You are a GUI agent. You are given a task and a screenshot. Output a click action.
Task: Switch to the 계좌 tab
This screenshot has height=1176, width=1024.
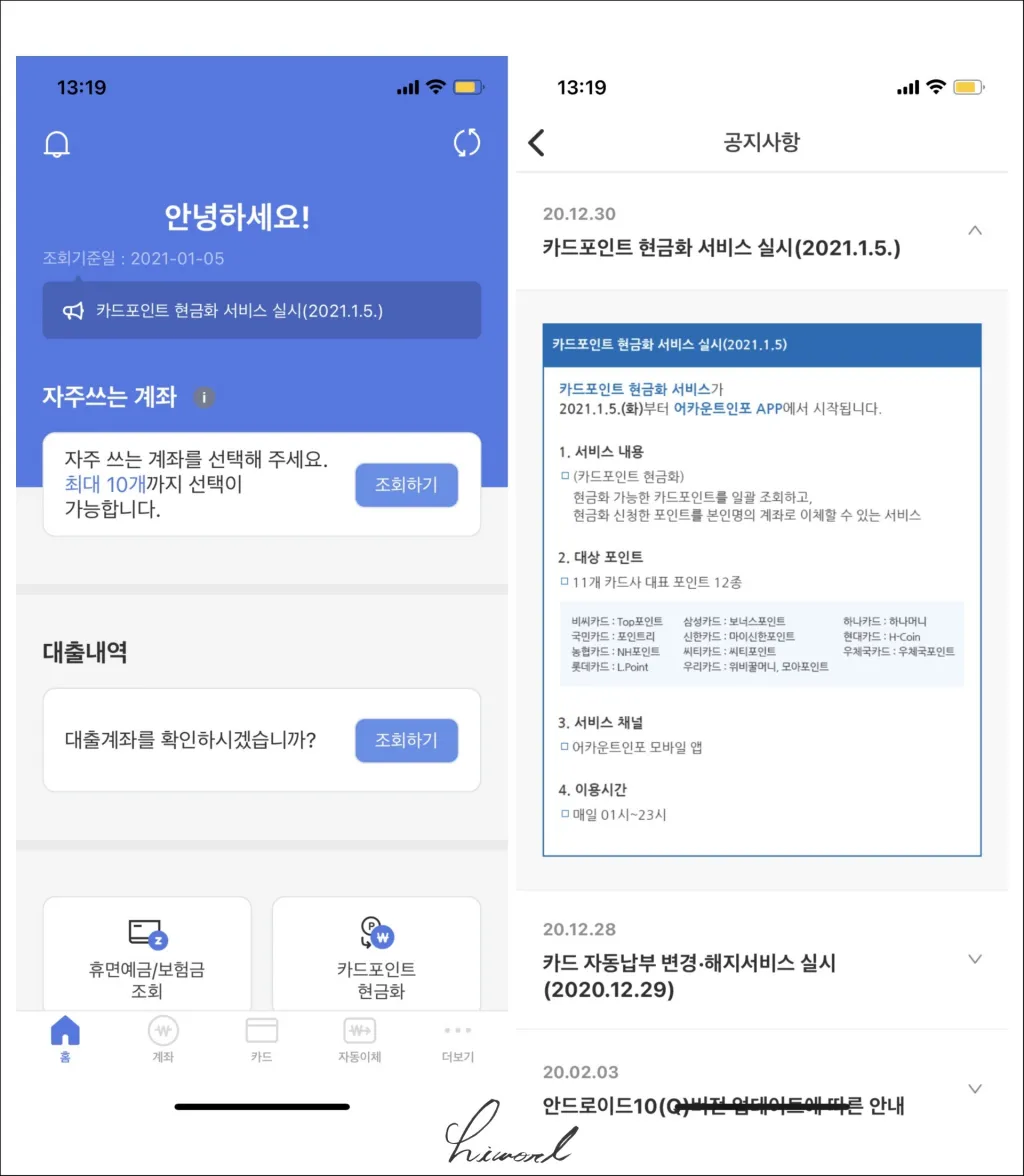[x=163, y=1038]
